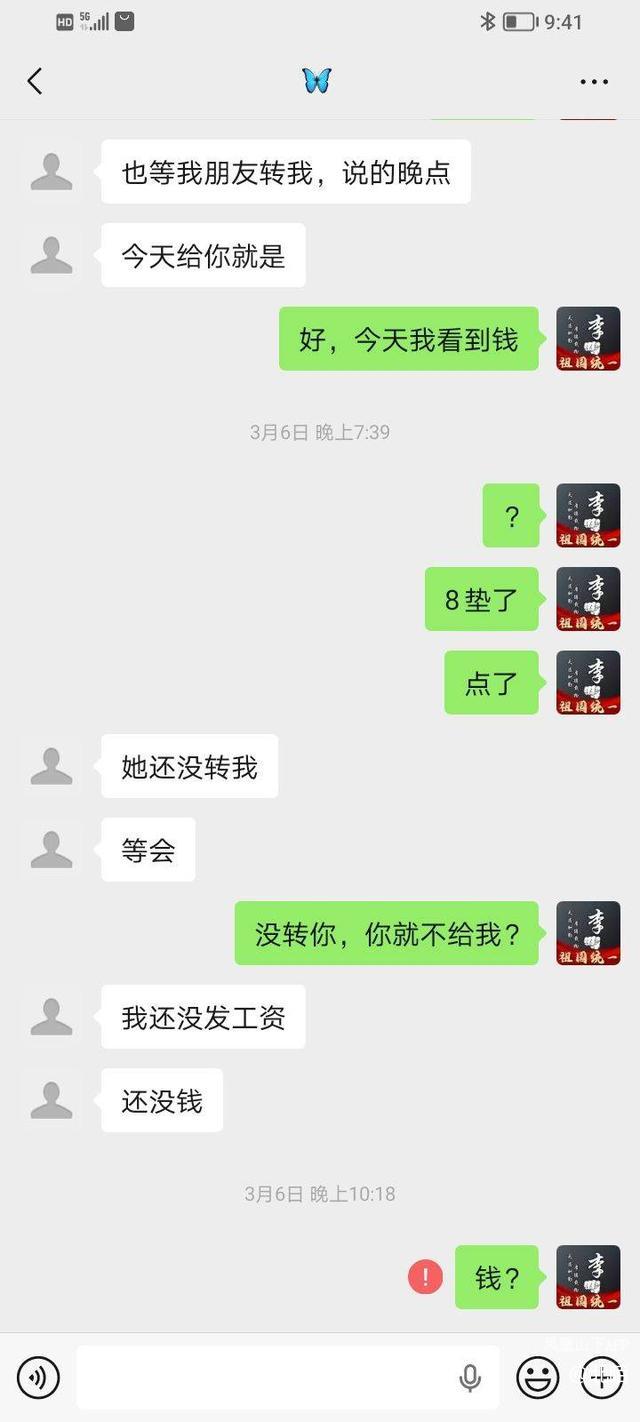Open the chat's three-dot menu

[594, 82]
